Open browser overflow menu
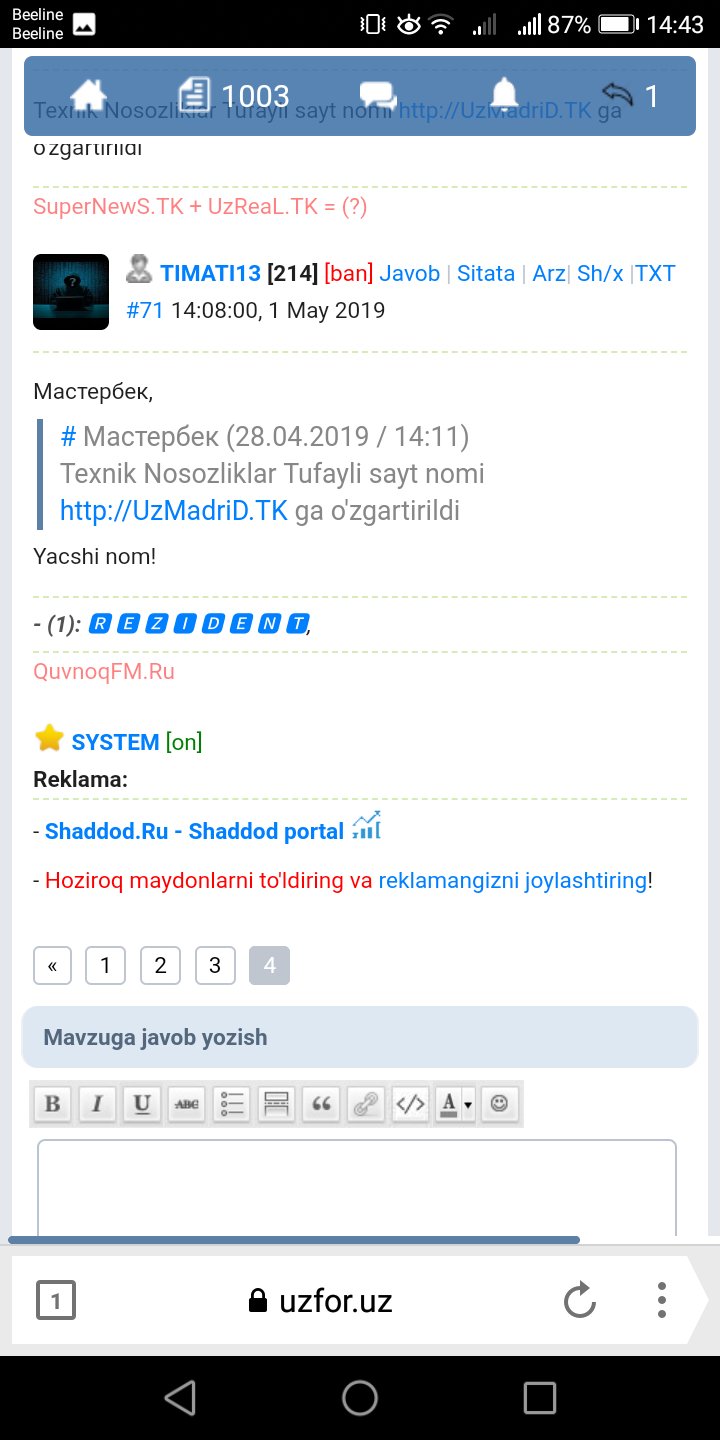 [661, 1301]
